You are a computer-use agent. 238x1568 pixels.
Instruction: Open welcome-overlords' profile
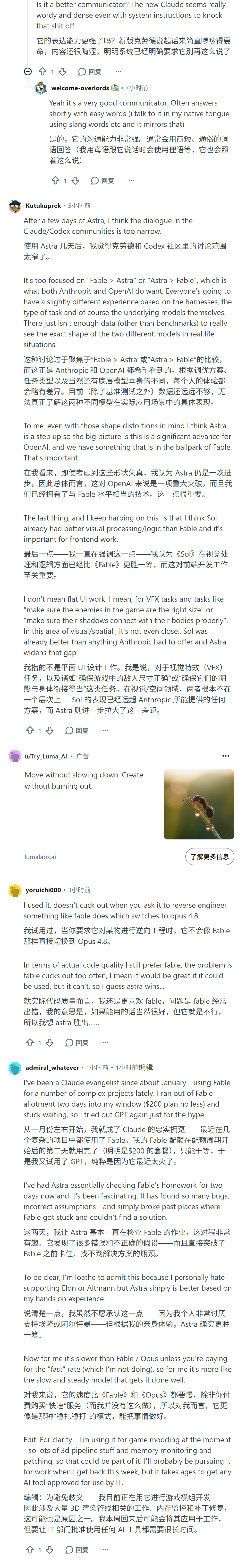(x=80, y=88)
